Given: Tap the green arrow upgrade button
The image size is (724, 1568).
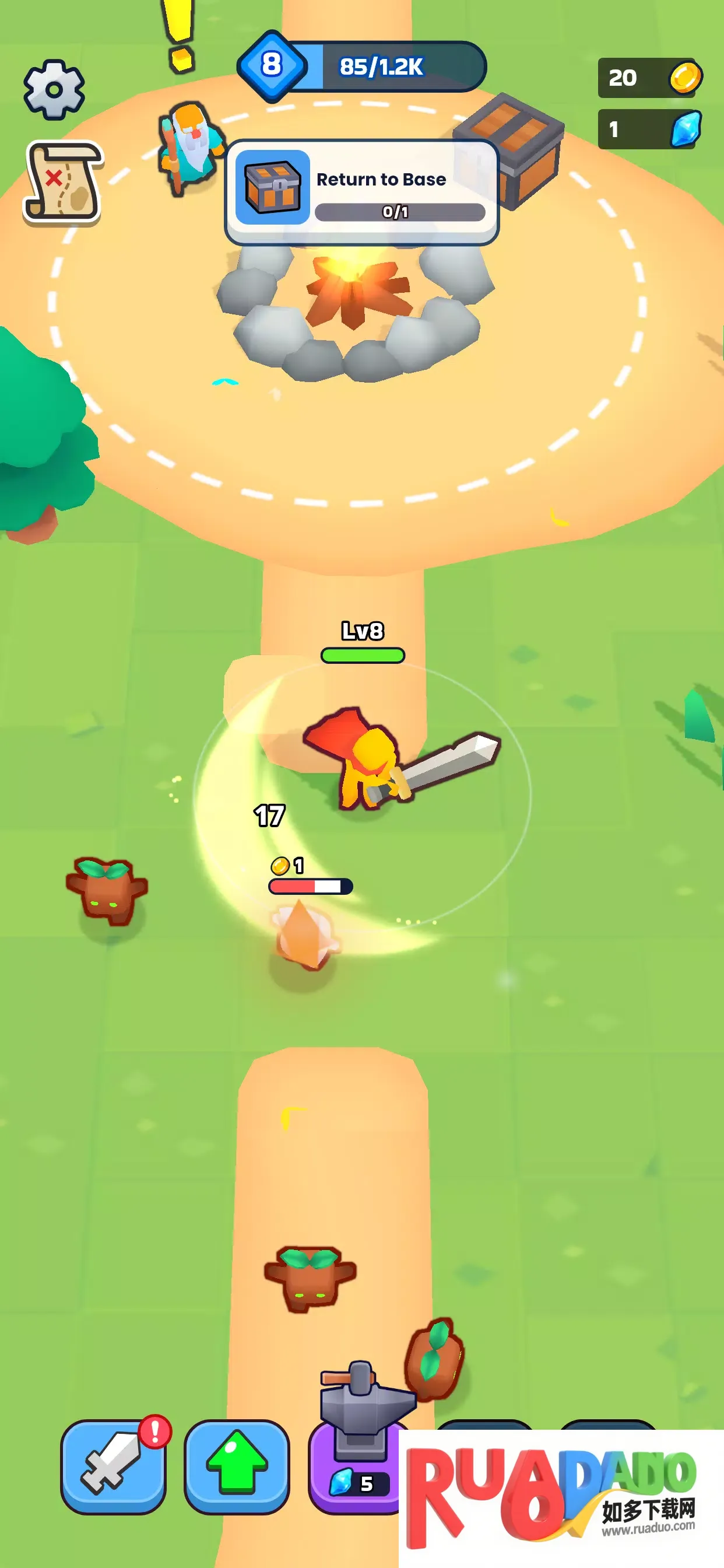Looking at the screenshot, I should [237, 1467].
